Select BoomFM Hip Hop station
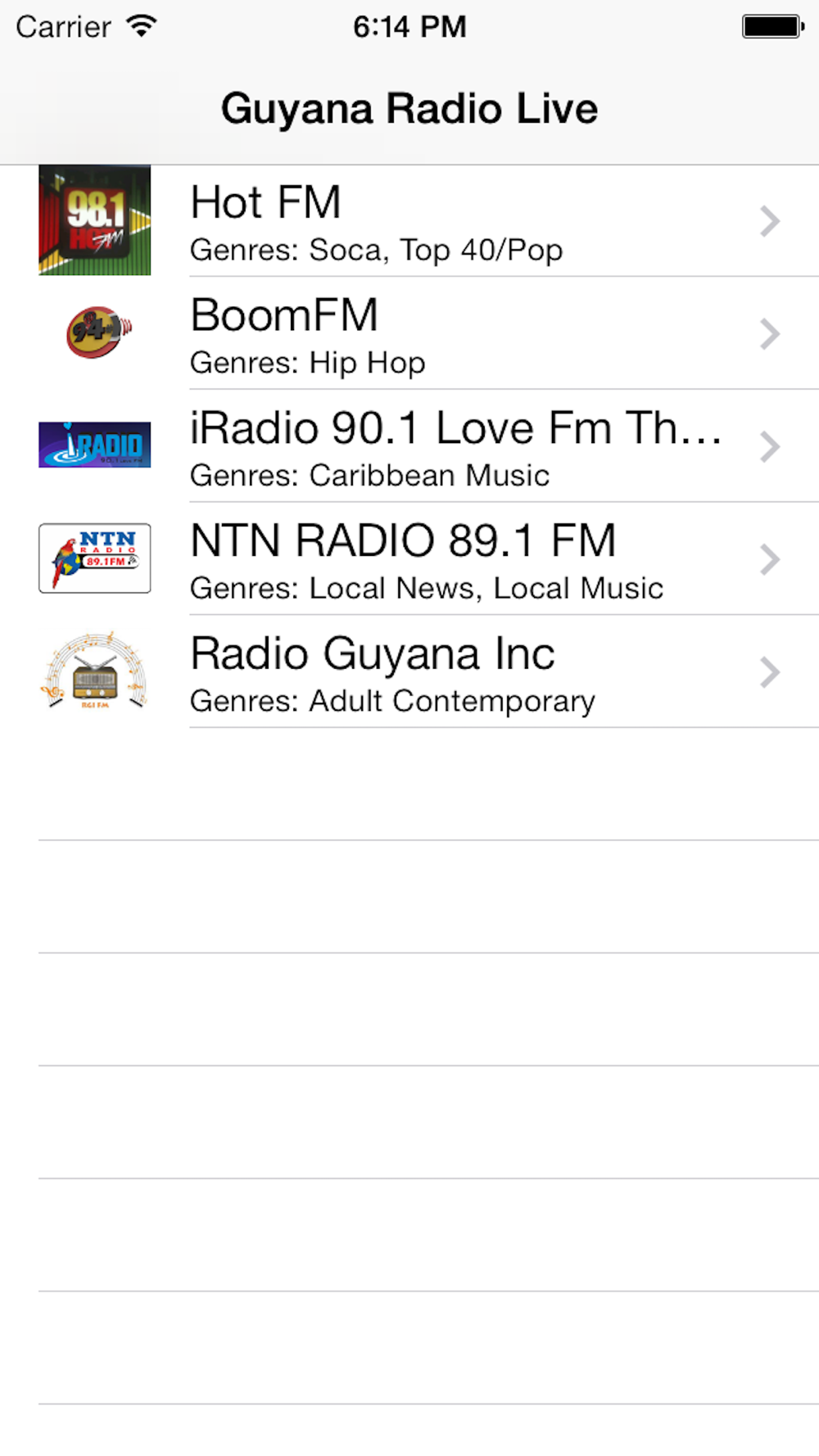 (409, 333)
